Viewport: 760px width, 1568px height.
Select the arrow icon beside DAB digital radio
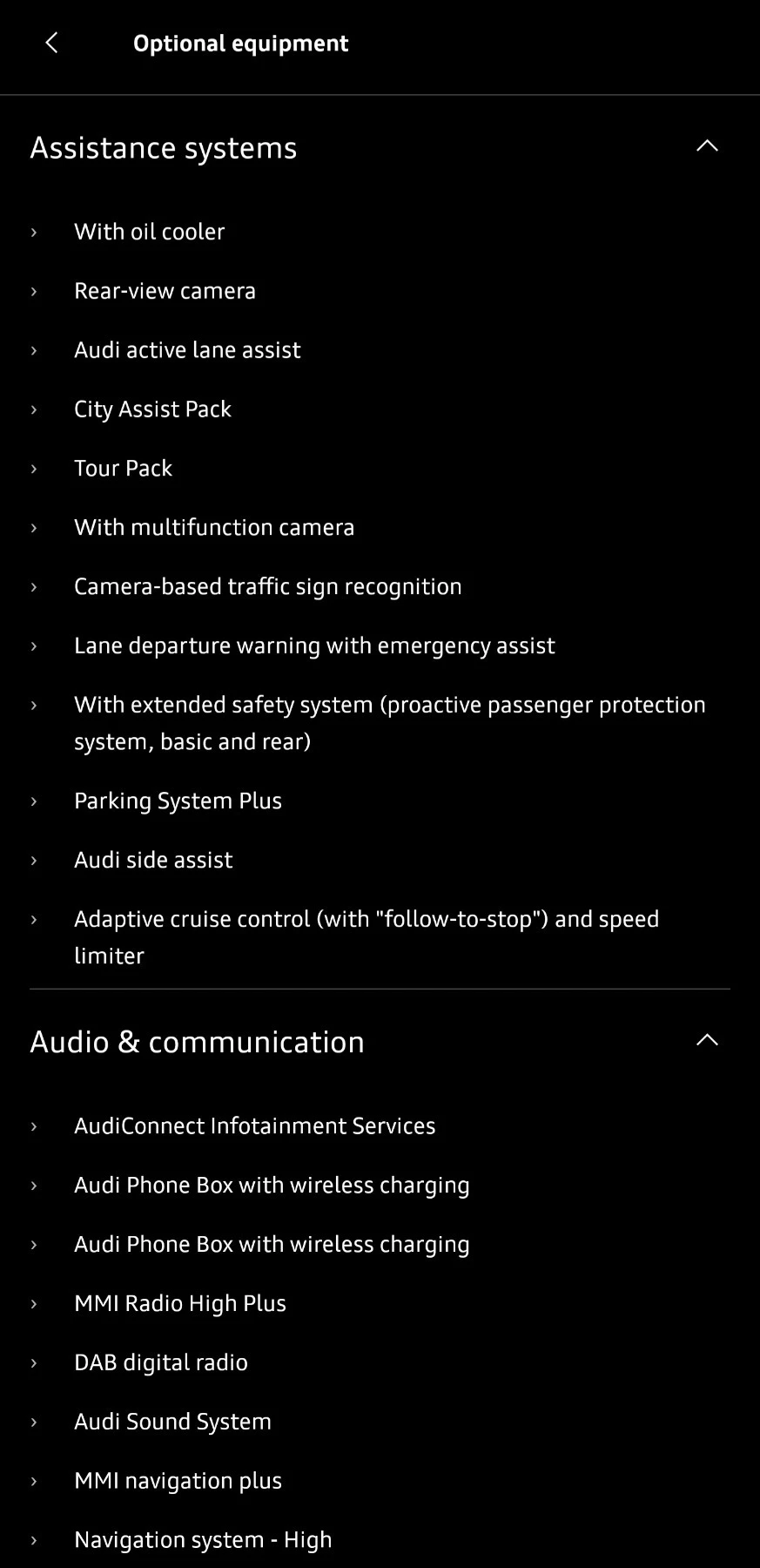pyautogui.click(x=35, y=1362)
